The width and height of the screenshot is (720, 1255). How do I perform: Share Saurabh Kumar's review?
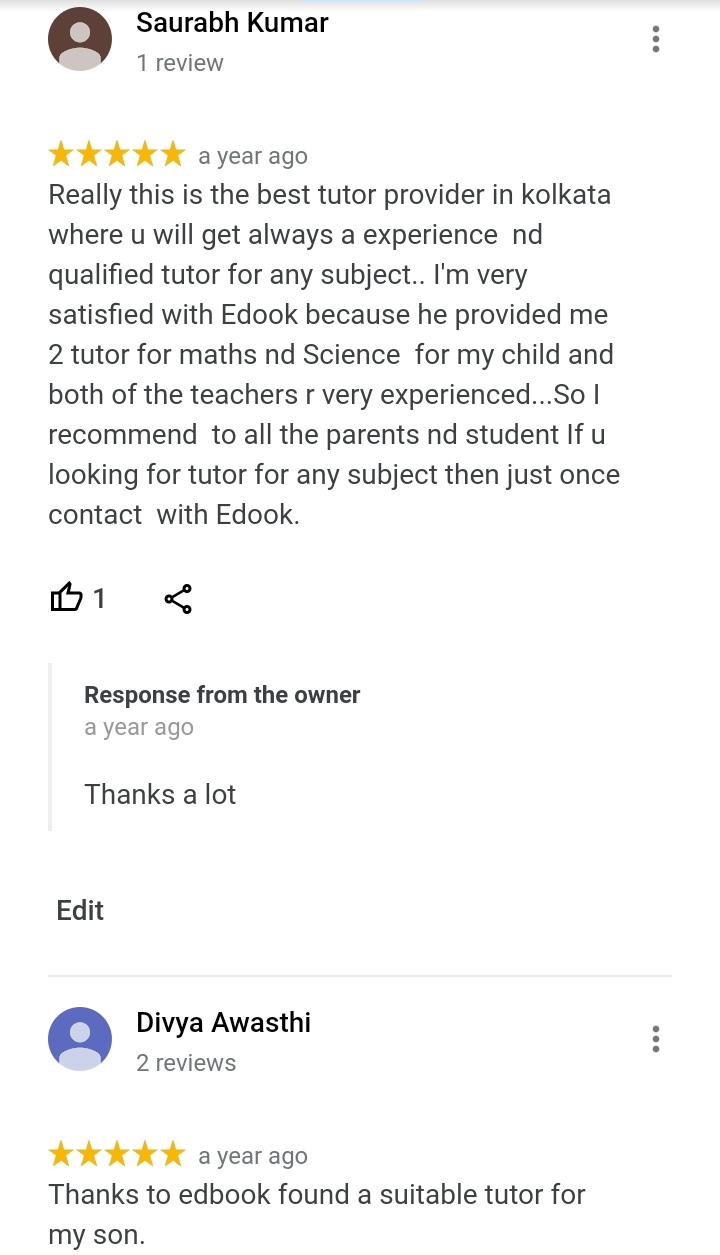coord(178,599)
